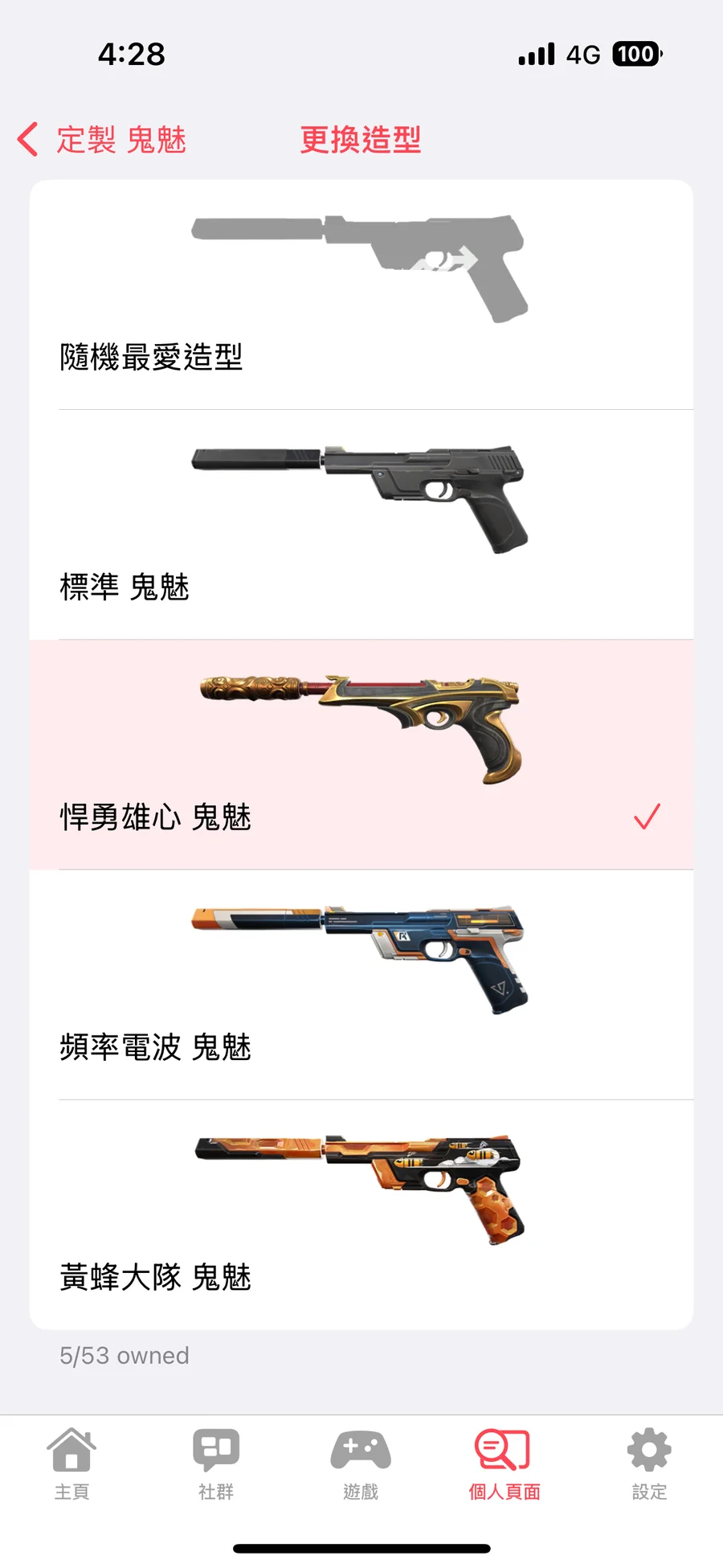The height and width of the screenshot is (1568, 723).
Task: Select the 悍勇雄心 鬼魅 skin
Action: click(x=361, y=755)
